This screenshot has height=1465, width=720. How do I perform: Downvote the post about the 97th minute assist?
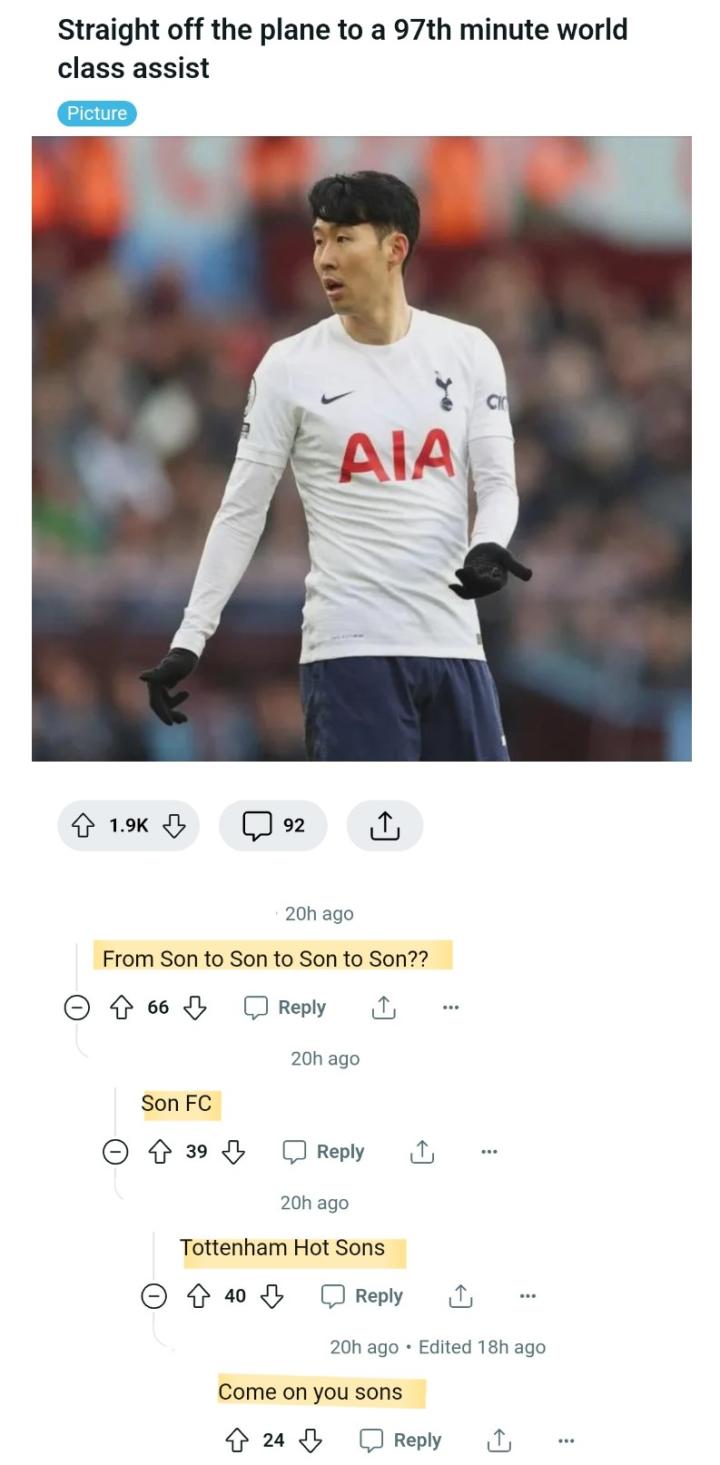[174, 826]
